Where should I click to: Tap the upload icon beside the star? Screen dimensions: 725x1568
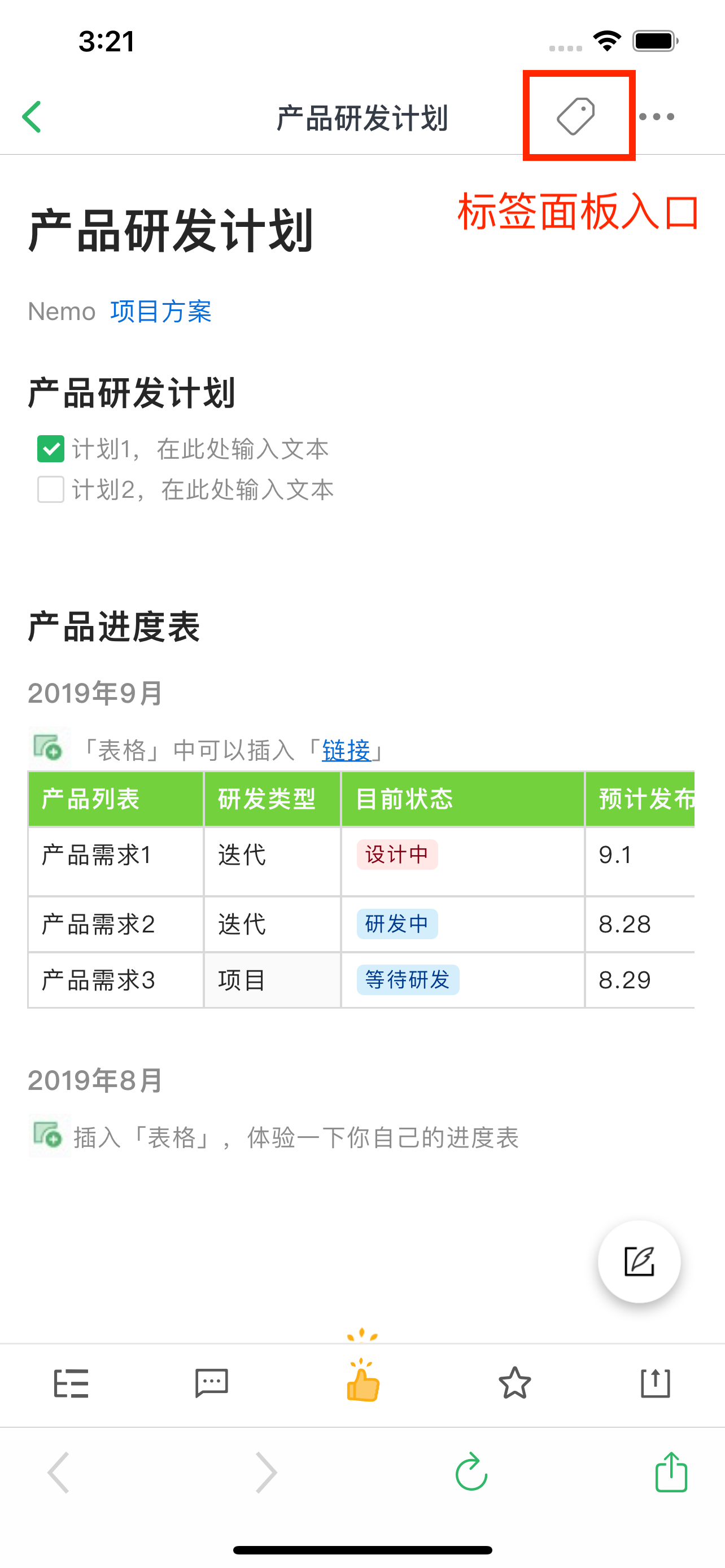click(x=655, y=1383)
